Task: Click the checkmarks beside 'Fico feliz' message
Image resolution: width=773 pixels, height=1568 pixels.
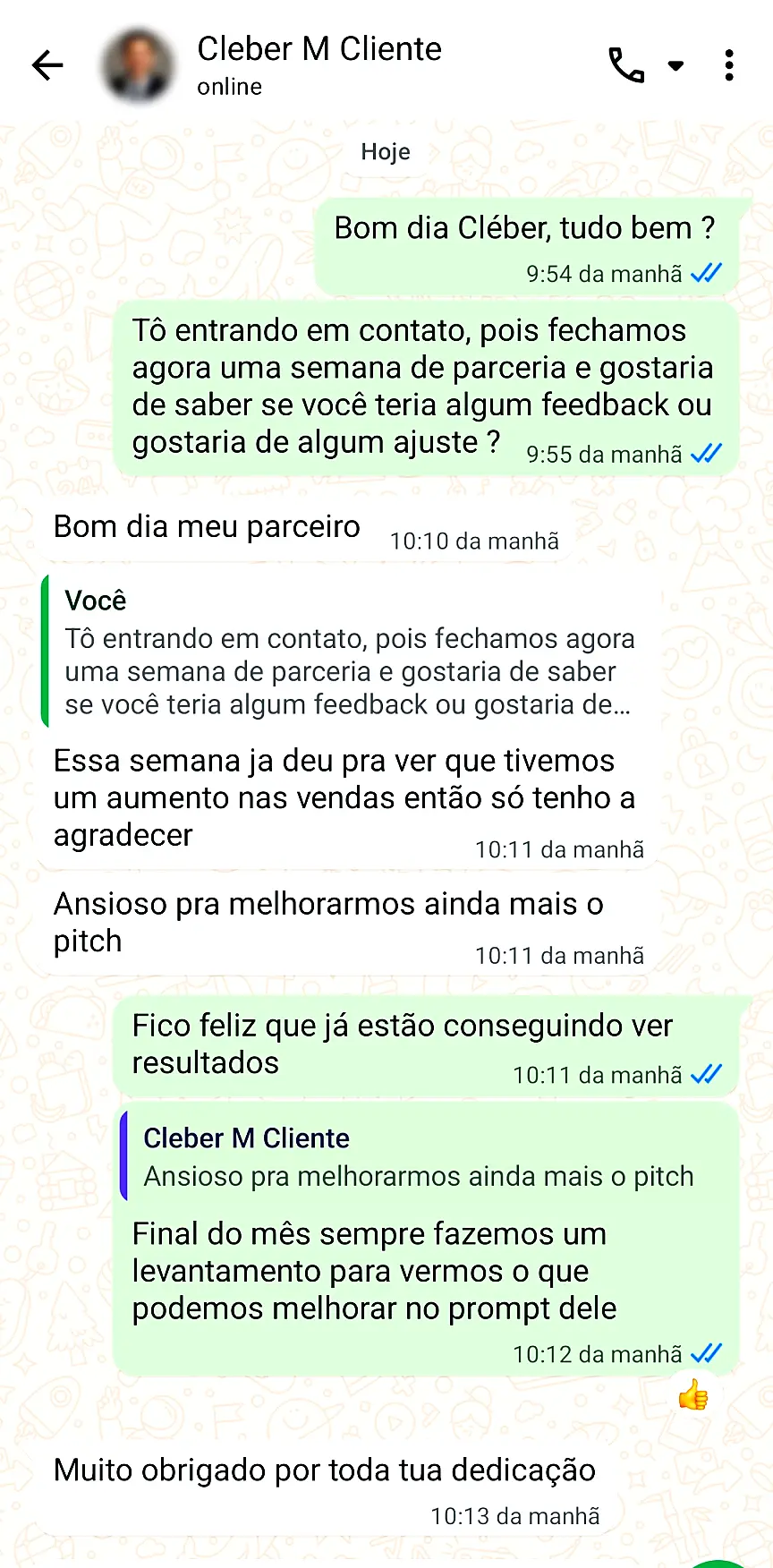Action: (706, 1074)
